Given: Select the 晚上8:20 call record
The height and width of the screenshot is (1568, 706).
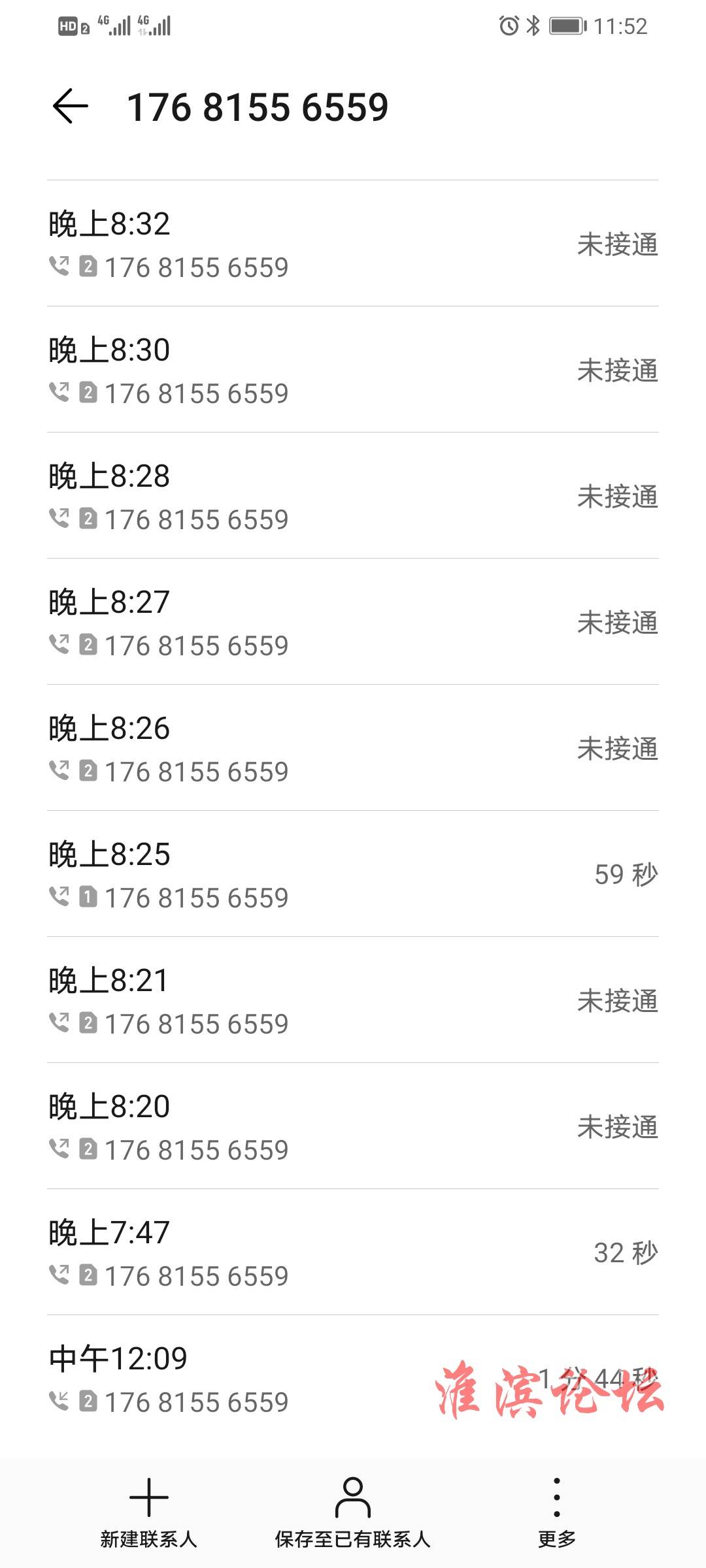Looking at the screenshot, I should pos(353,1126).
